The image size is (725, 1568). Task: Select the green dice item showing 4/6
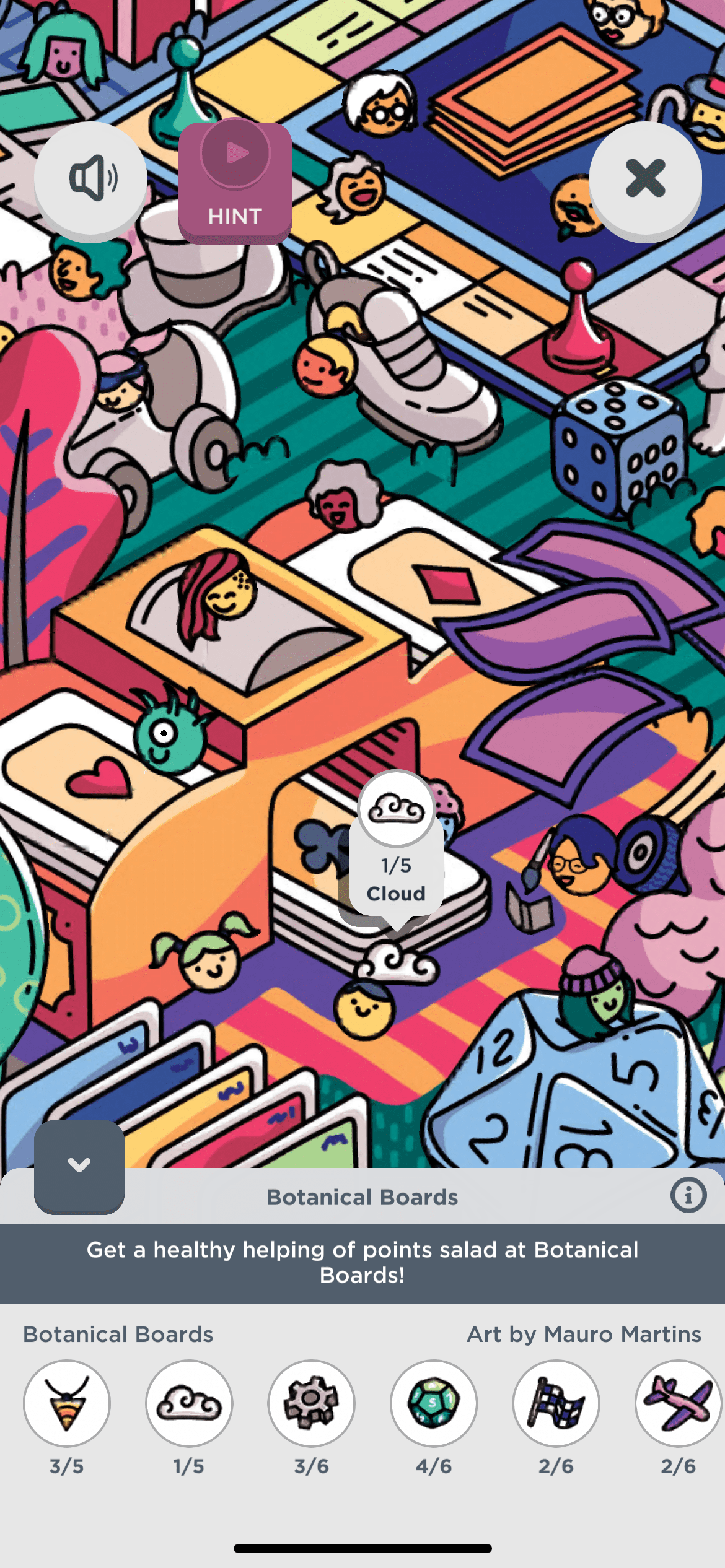(x=434, y=1403)
